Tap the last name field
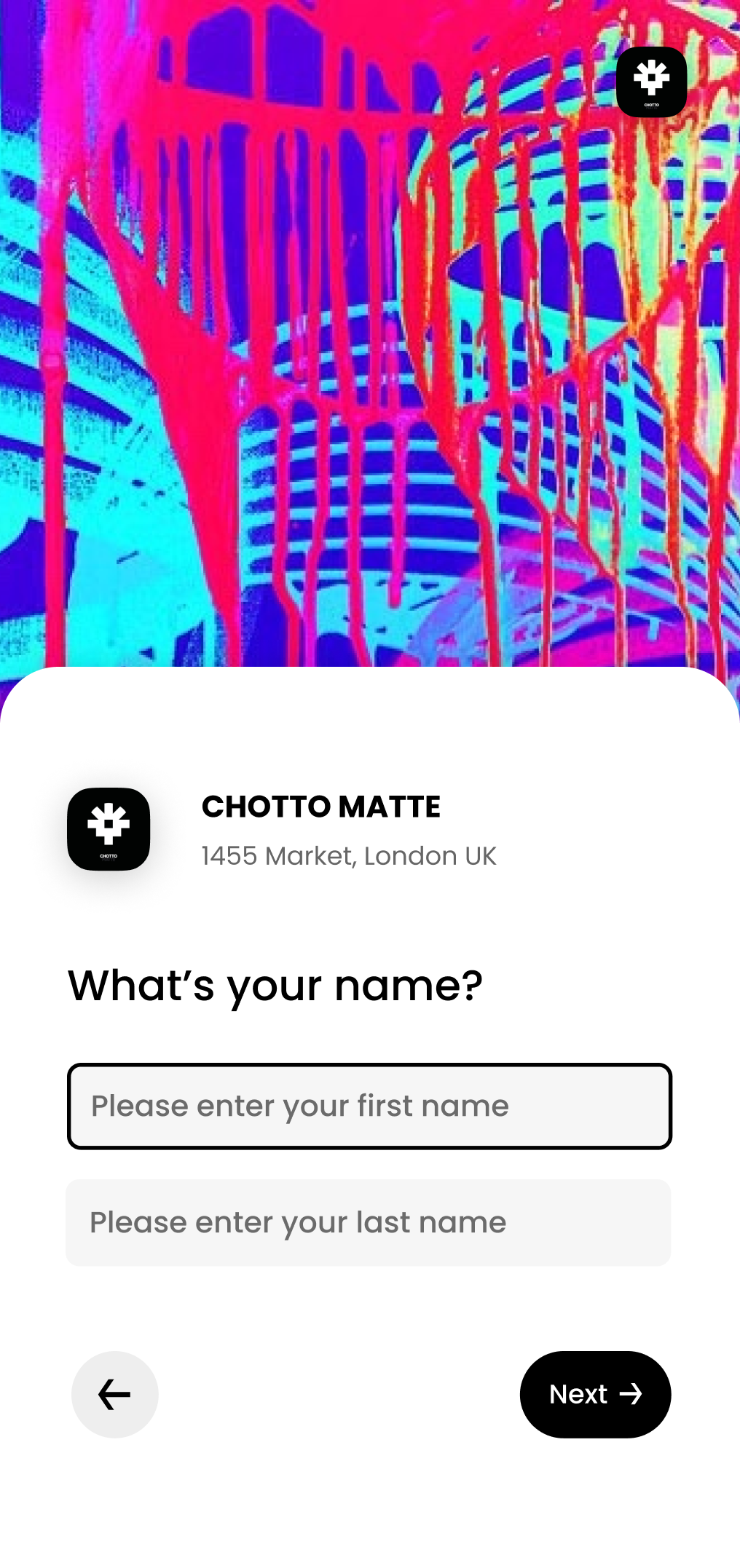This screenshot has height=1568, width=740. click(x=368, y=1222)
